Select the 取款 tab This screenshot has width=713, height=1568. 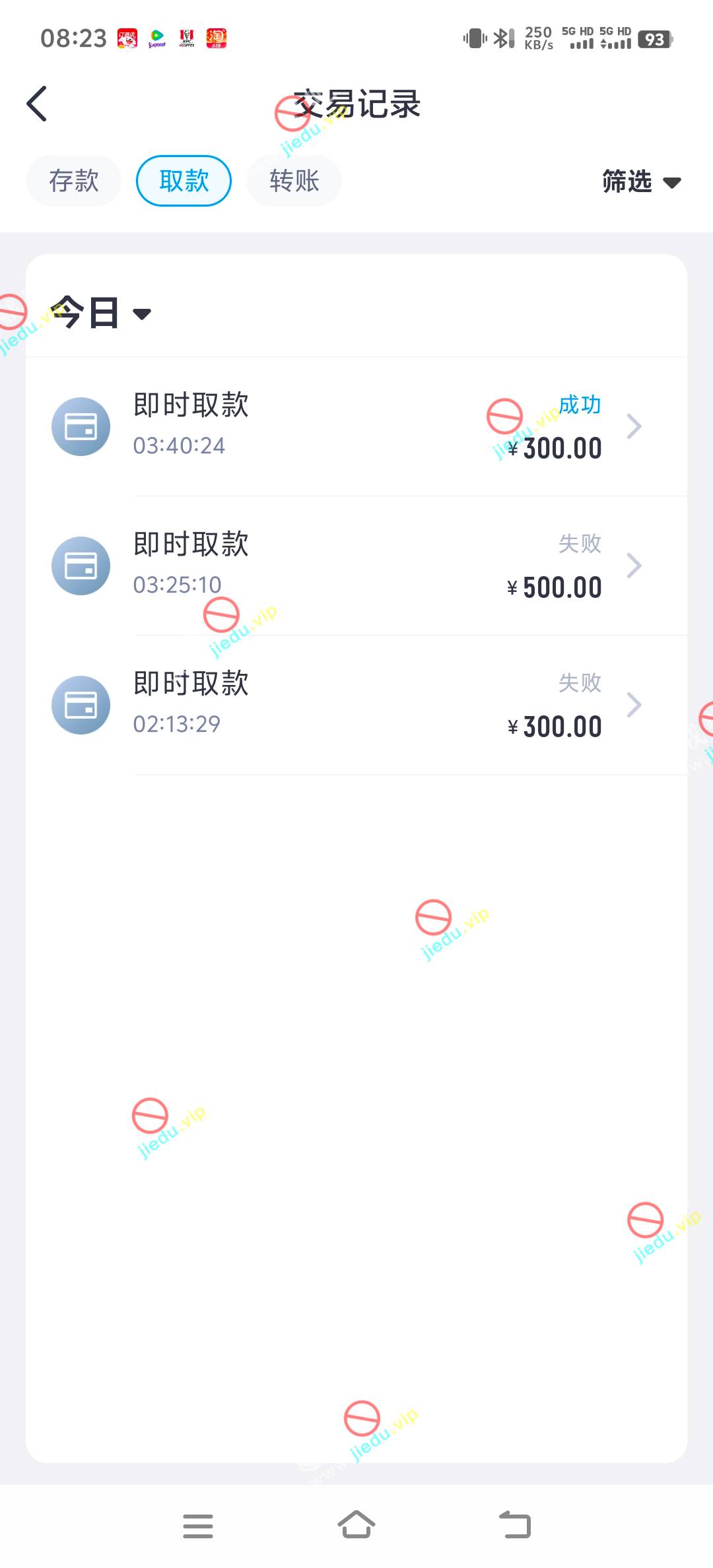coord(184,181)
